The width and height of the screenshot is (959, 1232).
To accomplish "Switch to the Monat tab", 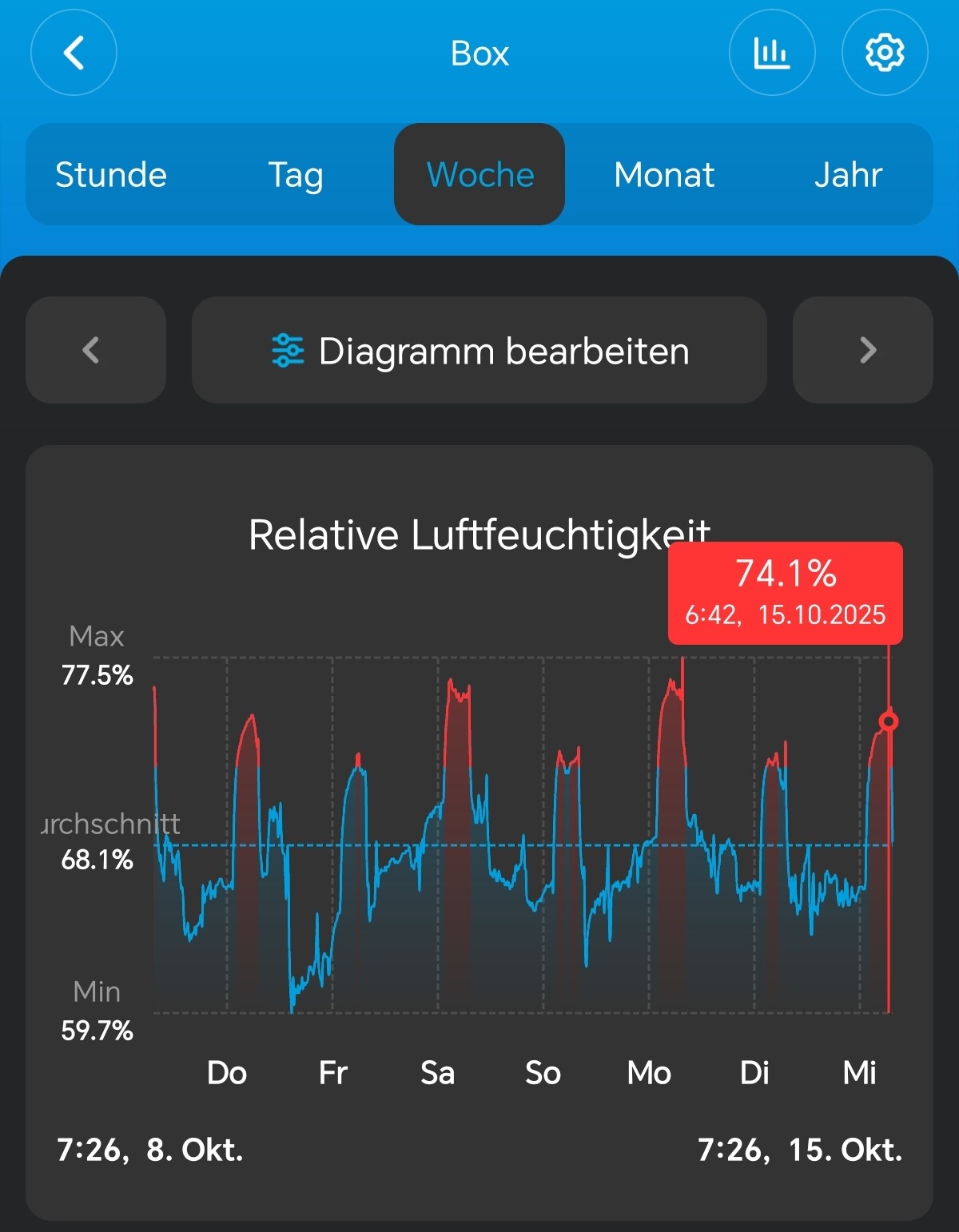I will click(x=663, y=174).
